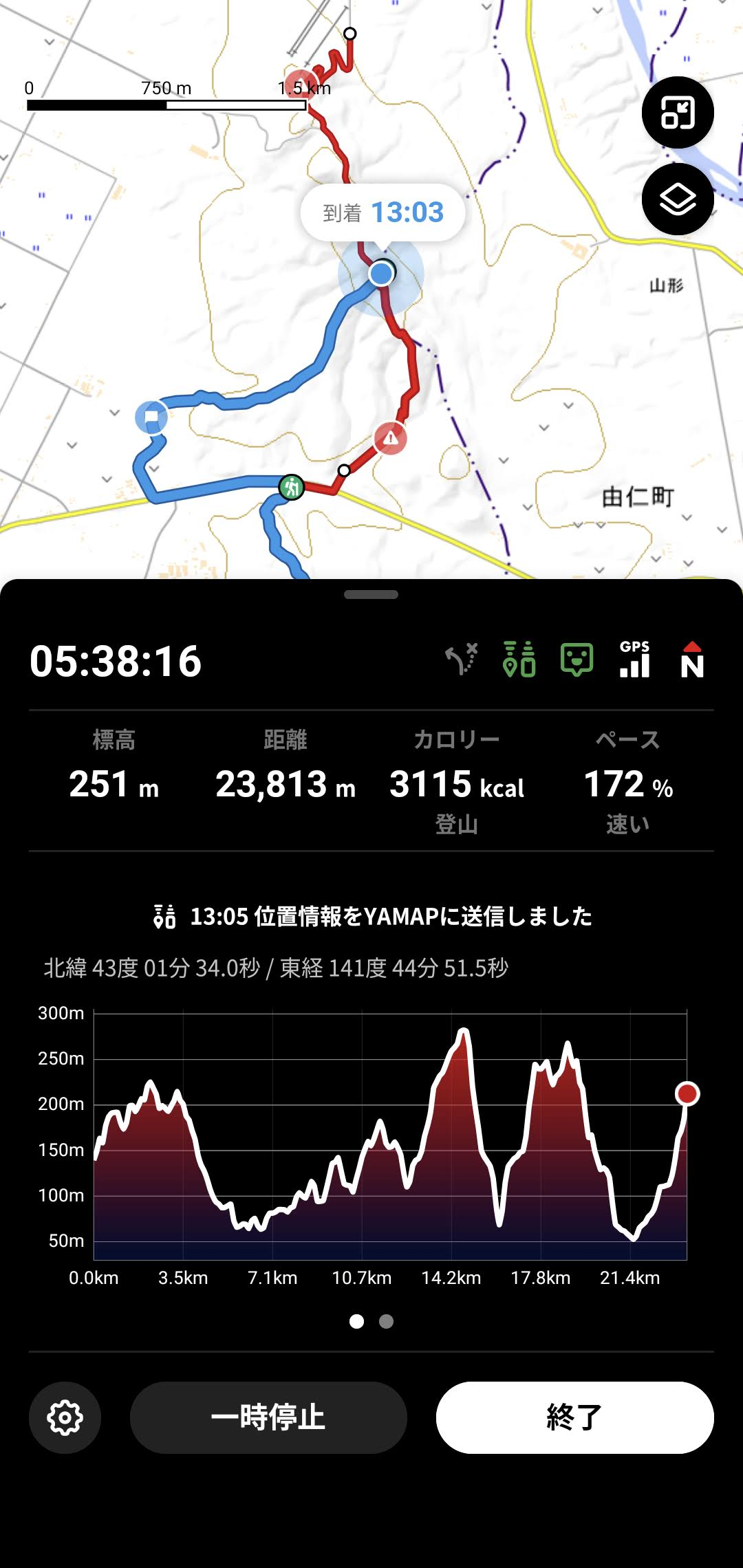Open the map layers selector
The height and width of the screenshot is (1568, 743).
678,199
